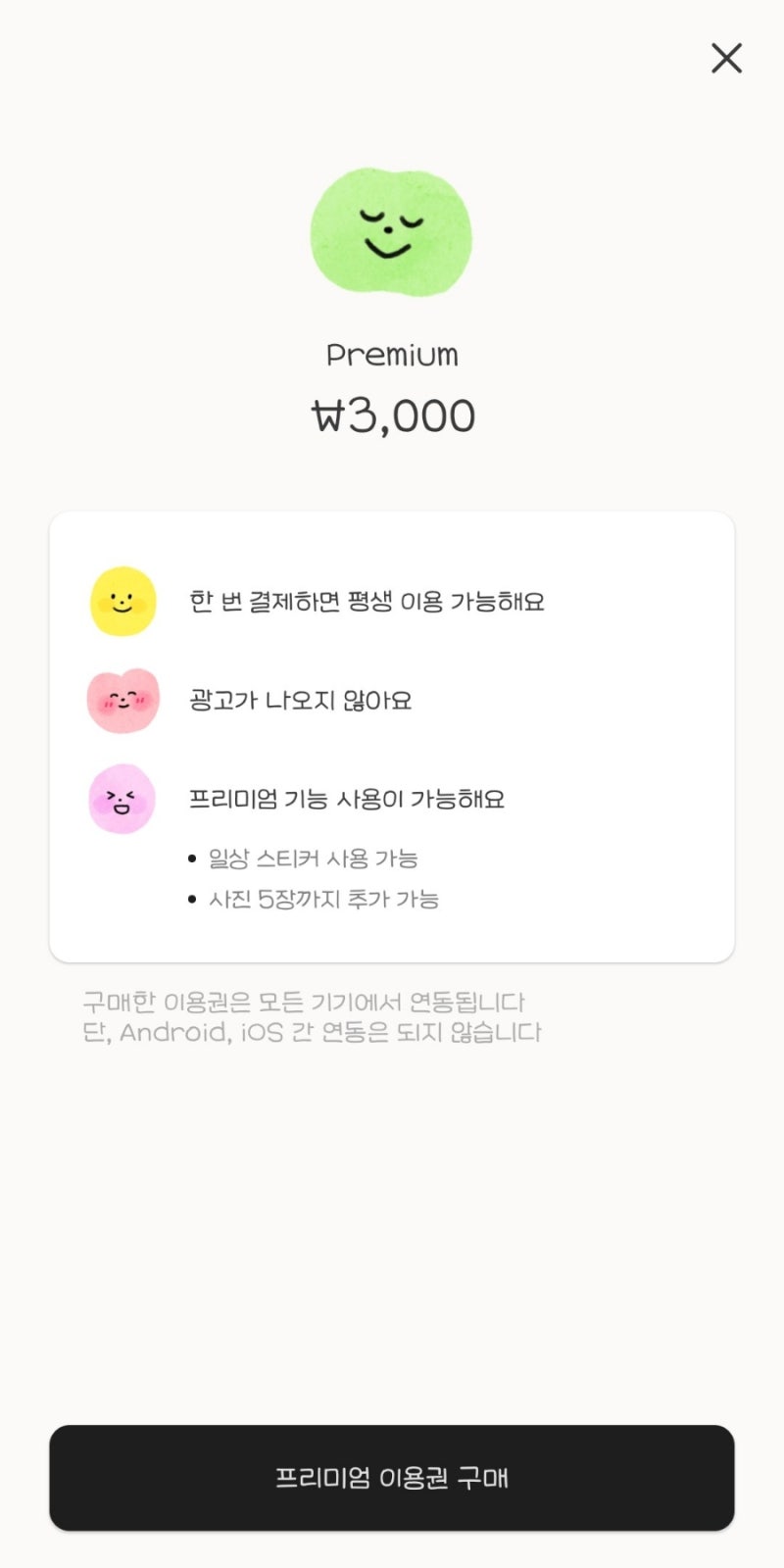Tap the 프리미엄 이용권 구매 button
The image size is (784, 1568).
click(392, 1478)
